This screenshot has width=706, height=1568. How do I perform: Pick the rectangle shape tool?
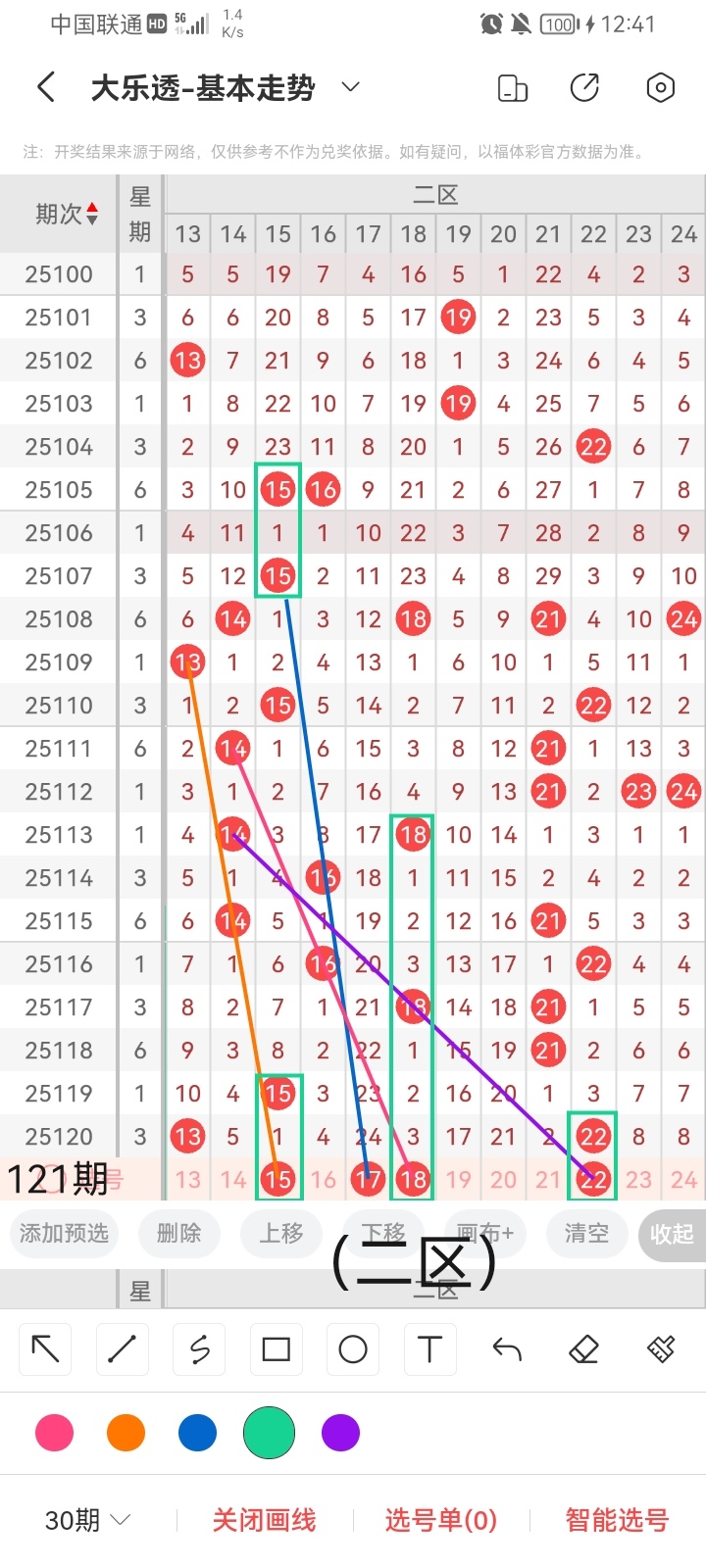(277, 1349)
